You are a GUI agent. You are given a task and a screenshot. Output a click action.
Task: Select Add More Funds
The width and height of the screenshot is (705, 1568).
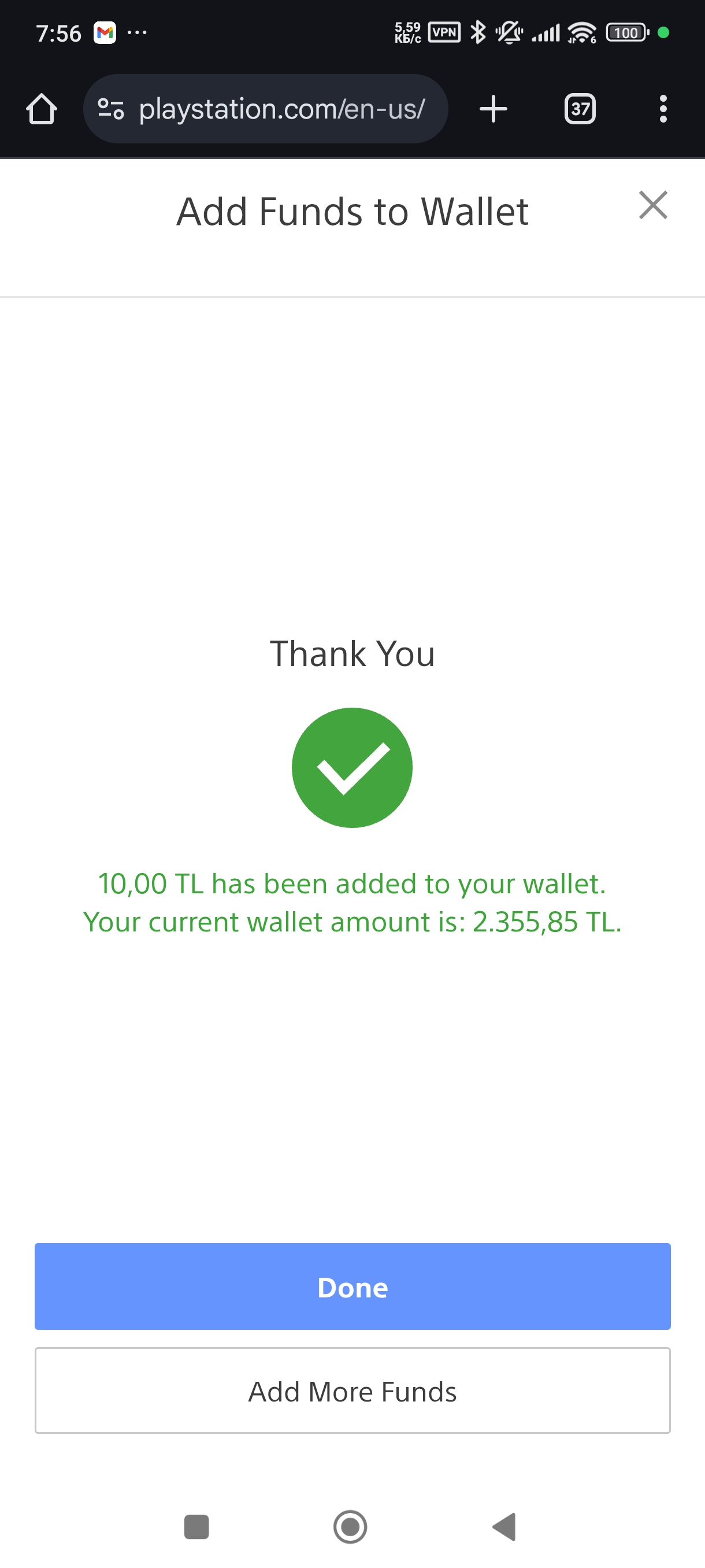(x=352, y=1391)
